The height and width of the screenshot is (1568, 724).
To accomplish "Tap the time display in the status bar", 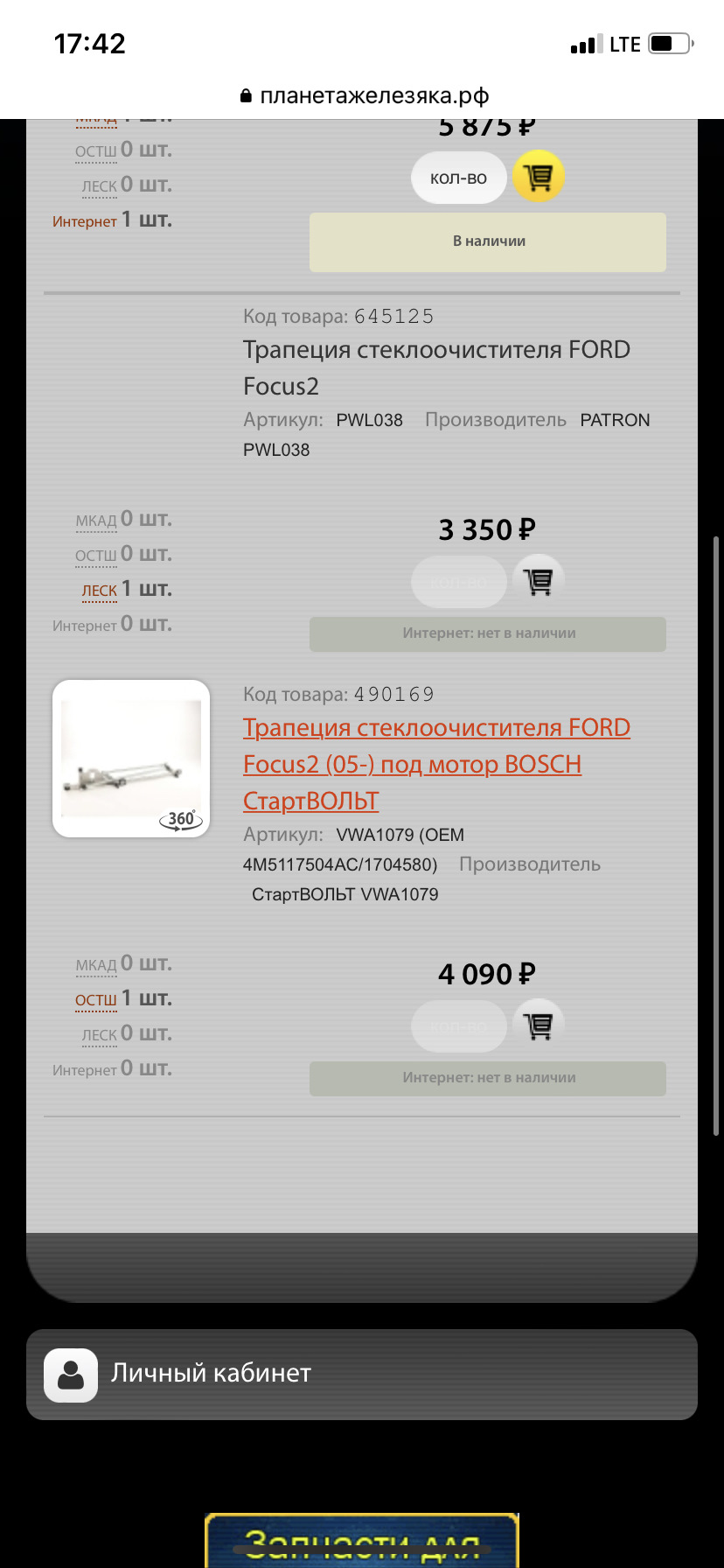I will point(89,42).
